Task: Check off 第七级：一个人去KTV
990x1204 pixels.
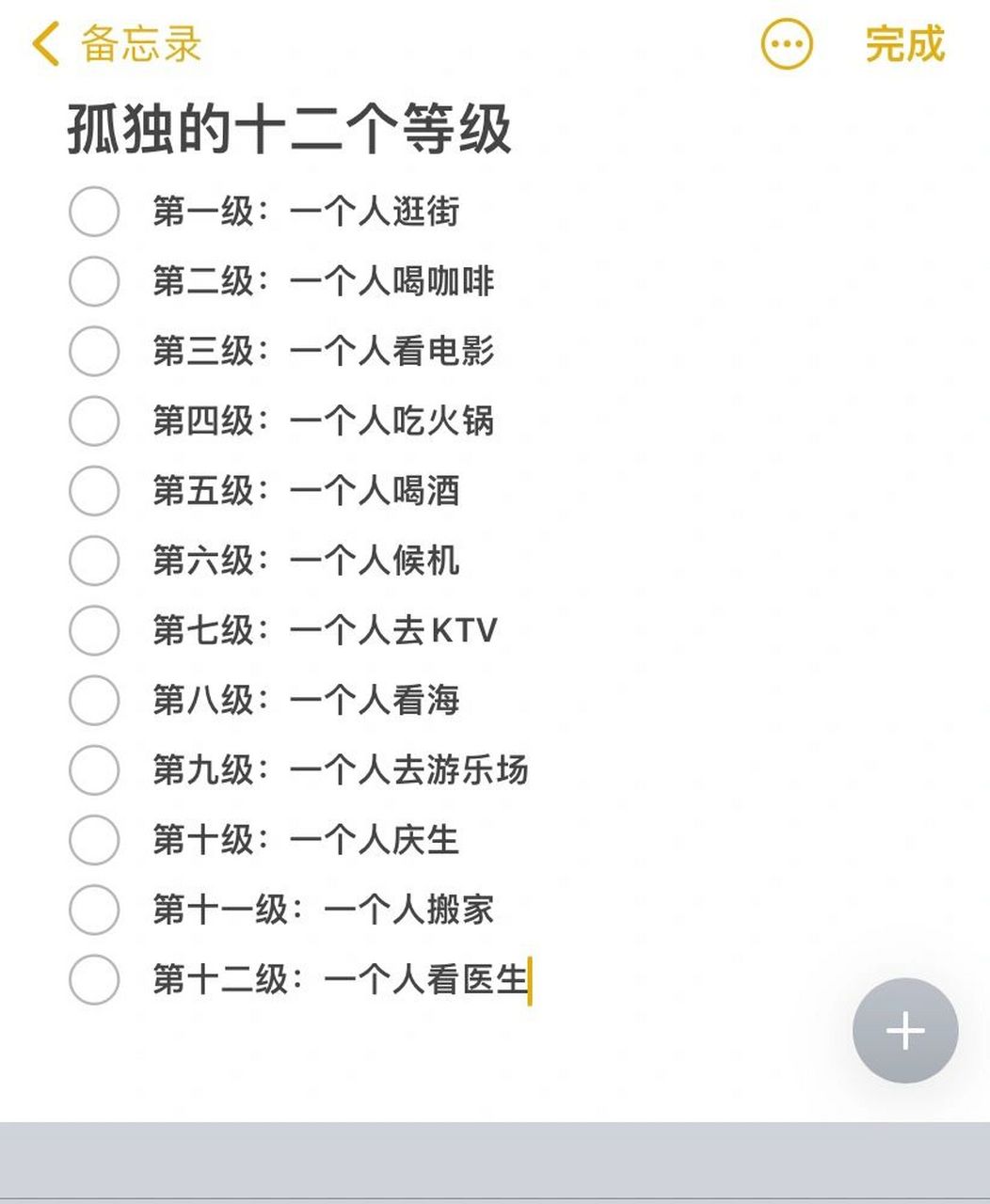Action: [95, 631]
